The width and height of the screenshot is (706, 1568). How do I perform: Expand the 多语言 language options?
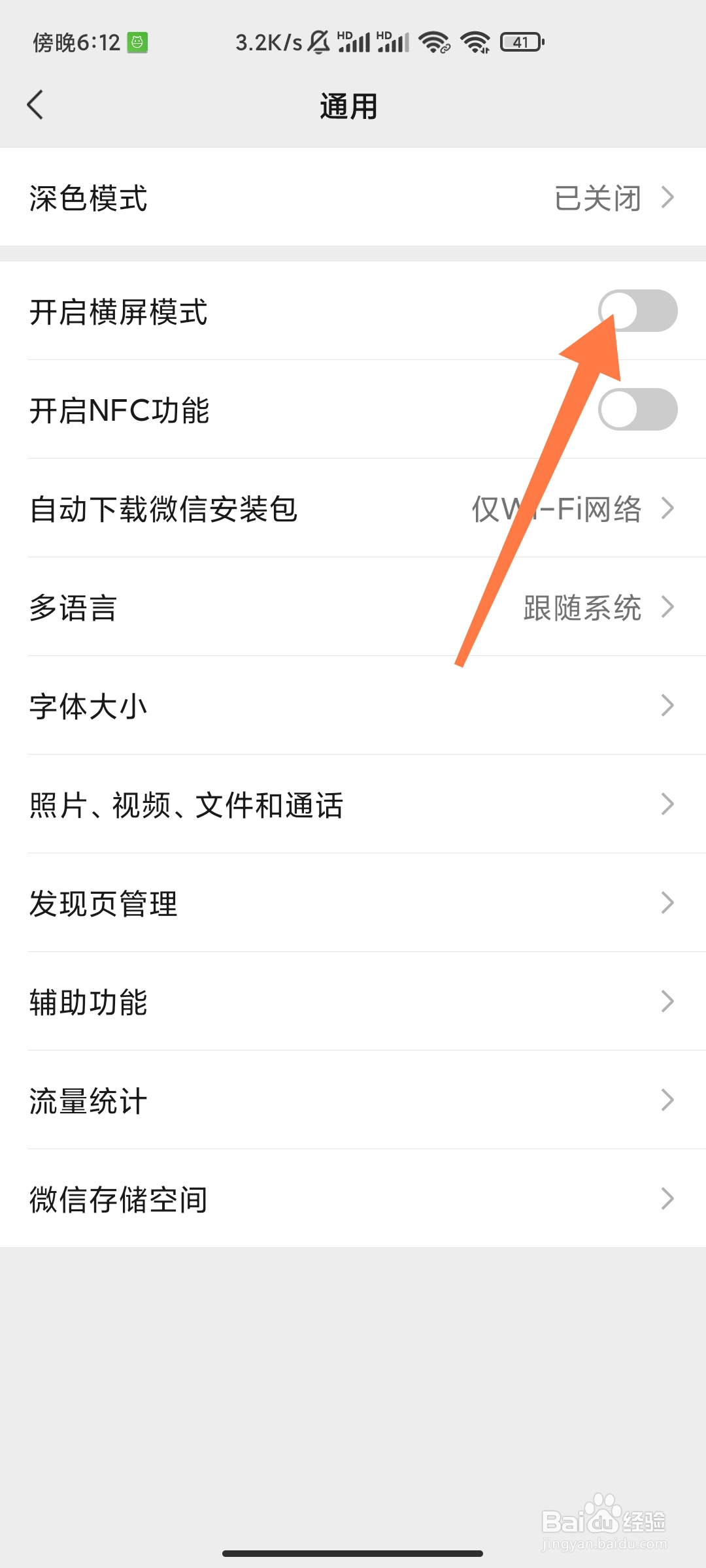(x=353, y=608)
